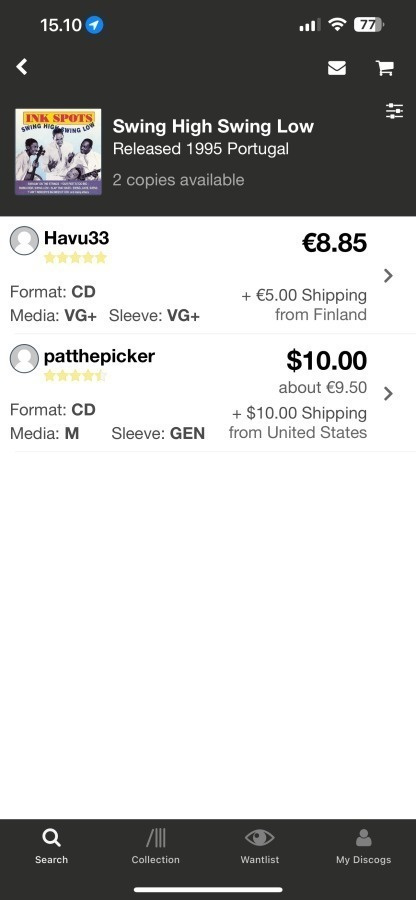Open patthepicker's $10.00 CD listing
This screenshot has width=416, height=900.
[208, 393]
